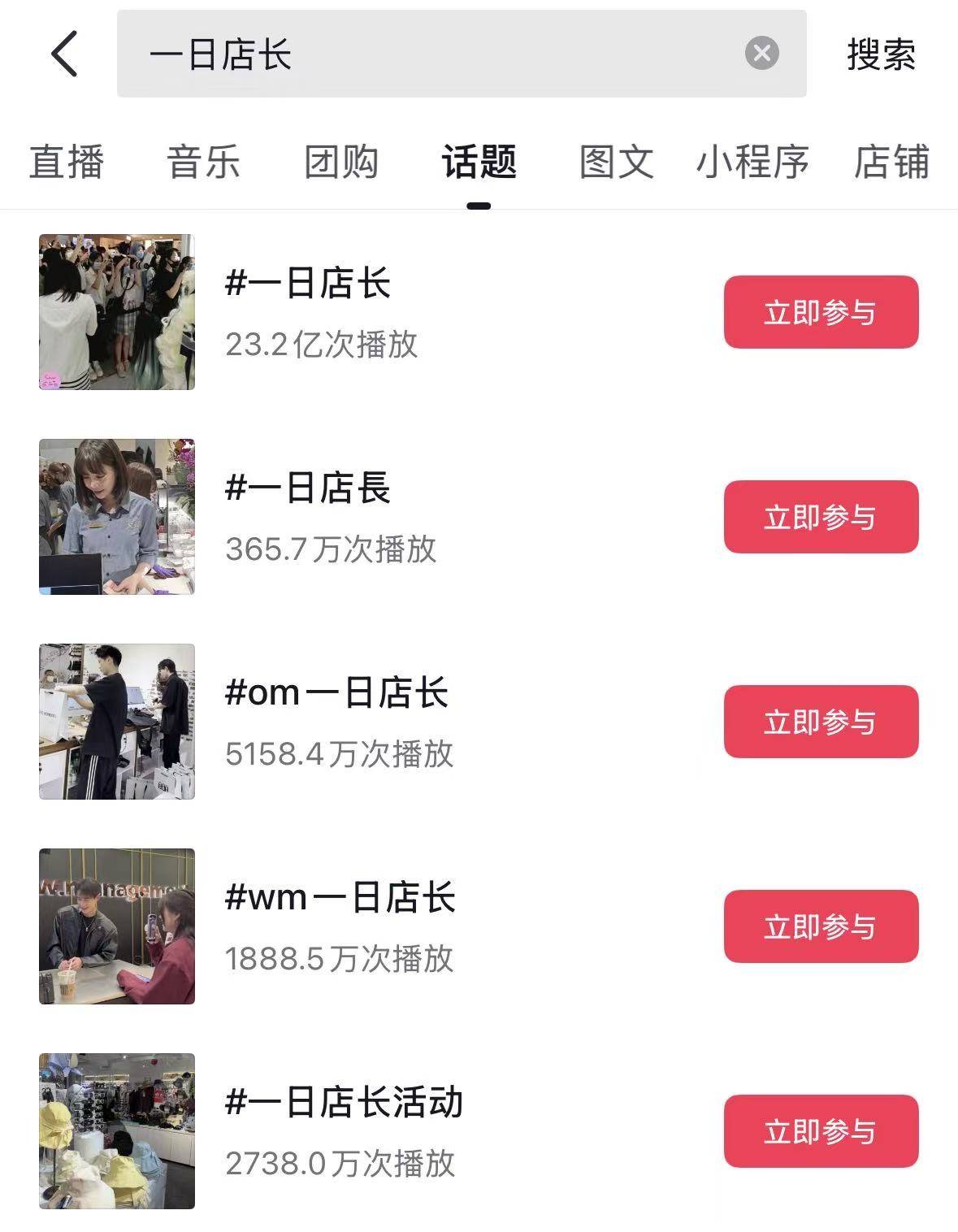This screenshot has height=1232, width=958.
Task: Open the #一日店長 topic thumbnail
Action: pos(117,517)
